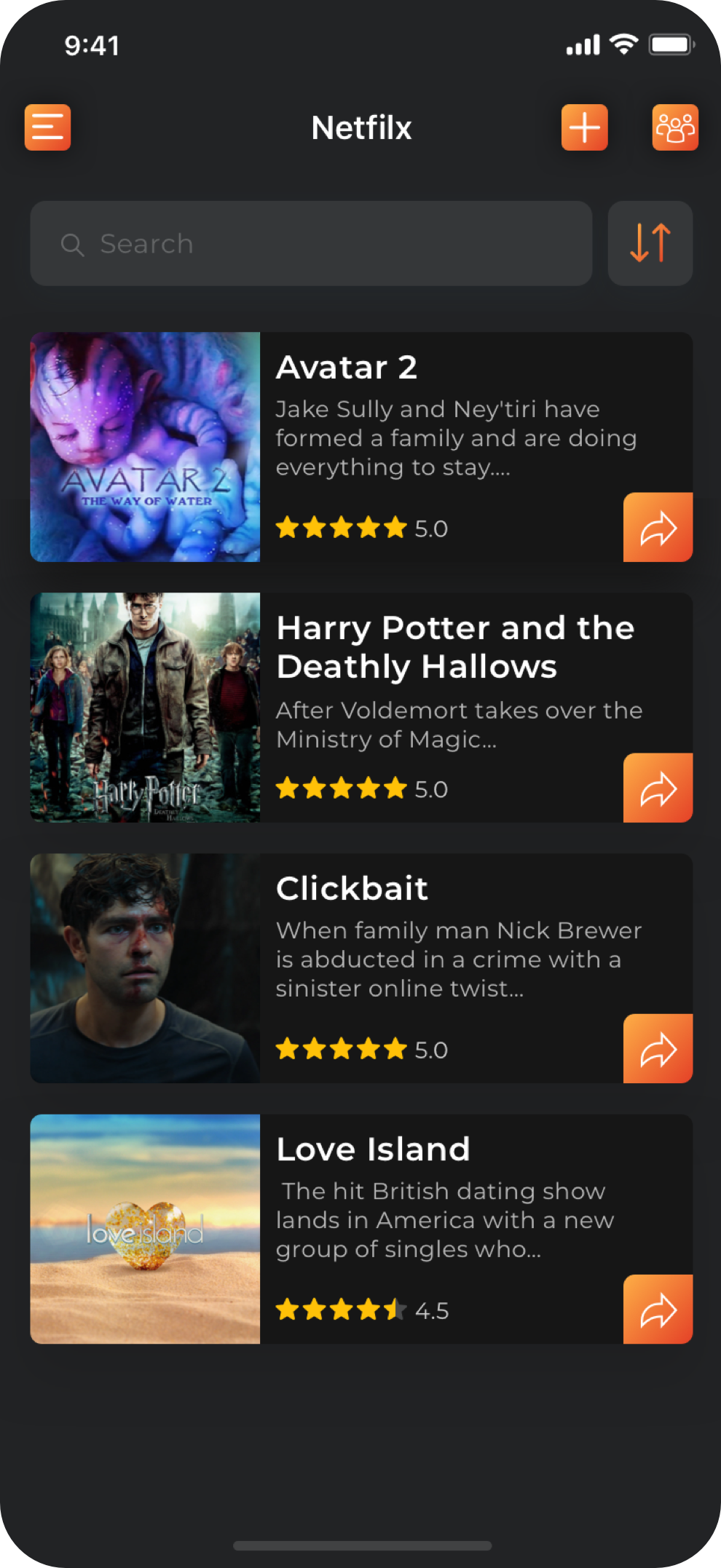Image resolution: width=721 pixels, height=1568 pixels.
Task: Tap the plus icon to add
Action: (584, 127)
